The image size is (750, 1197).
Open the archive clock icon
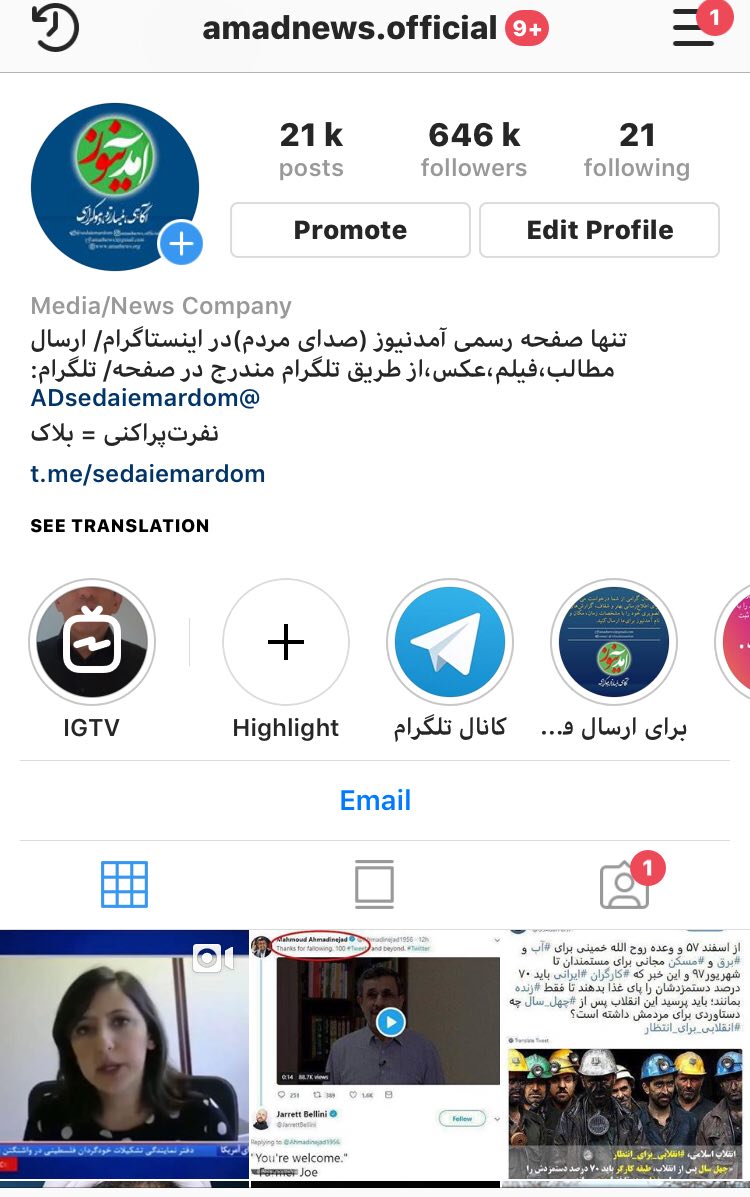tap(55, 28)
